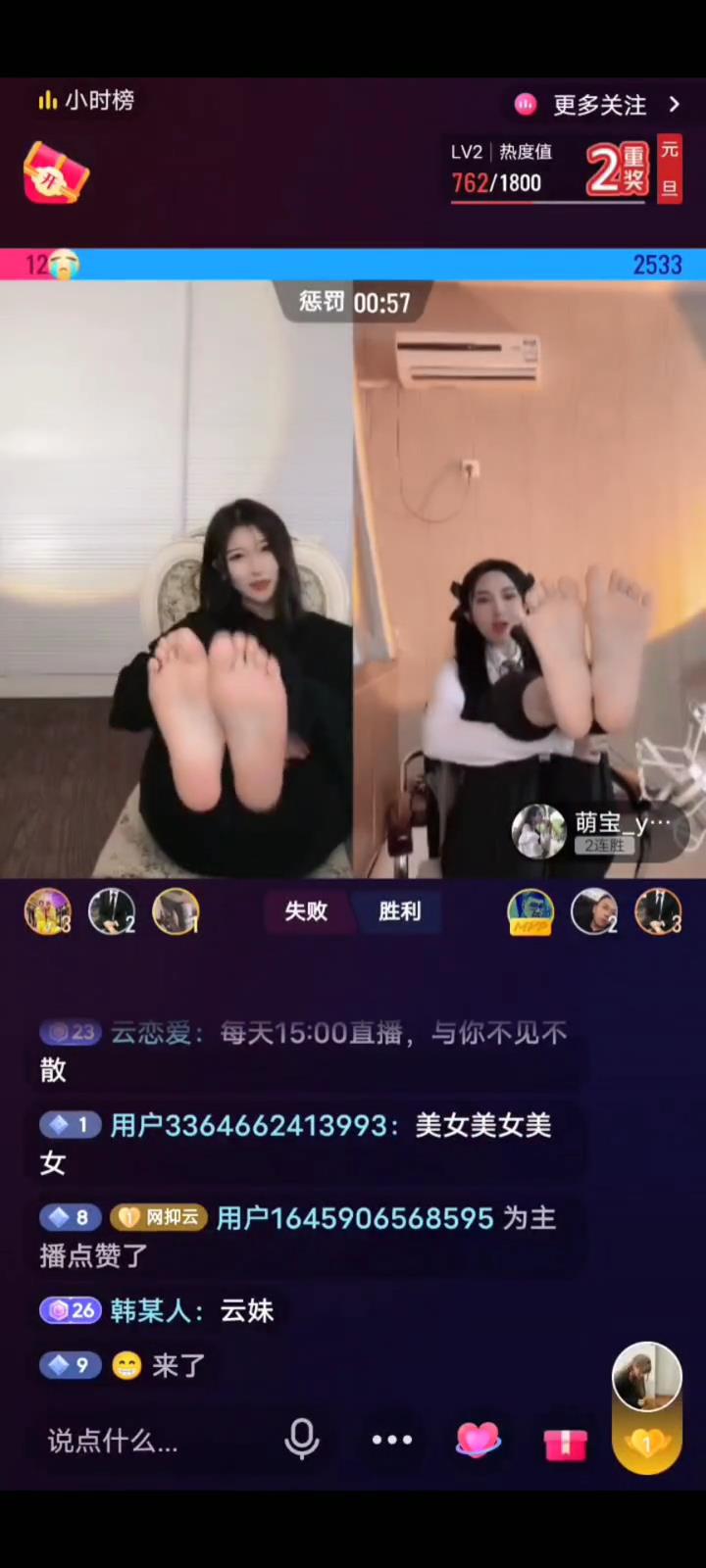Open the red gift box panel

pos(565,1444)
